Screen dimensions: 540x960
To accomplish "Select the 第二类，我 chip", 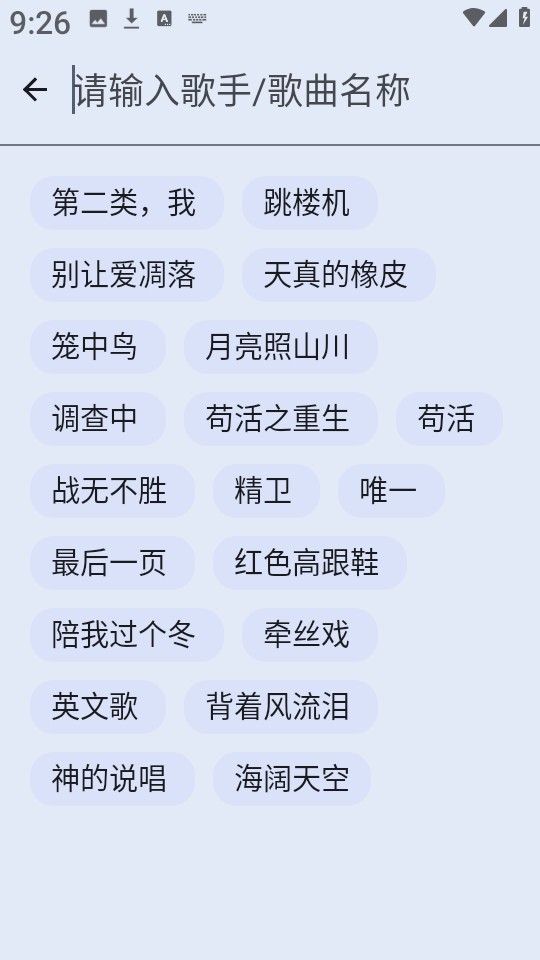I will (x=127, y=203).
